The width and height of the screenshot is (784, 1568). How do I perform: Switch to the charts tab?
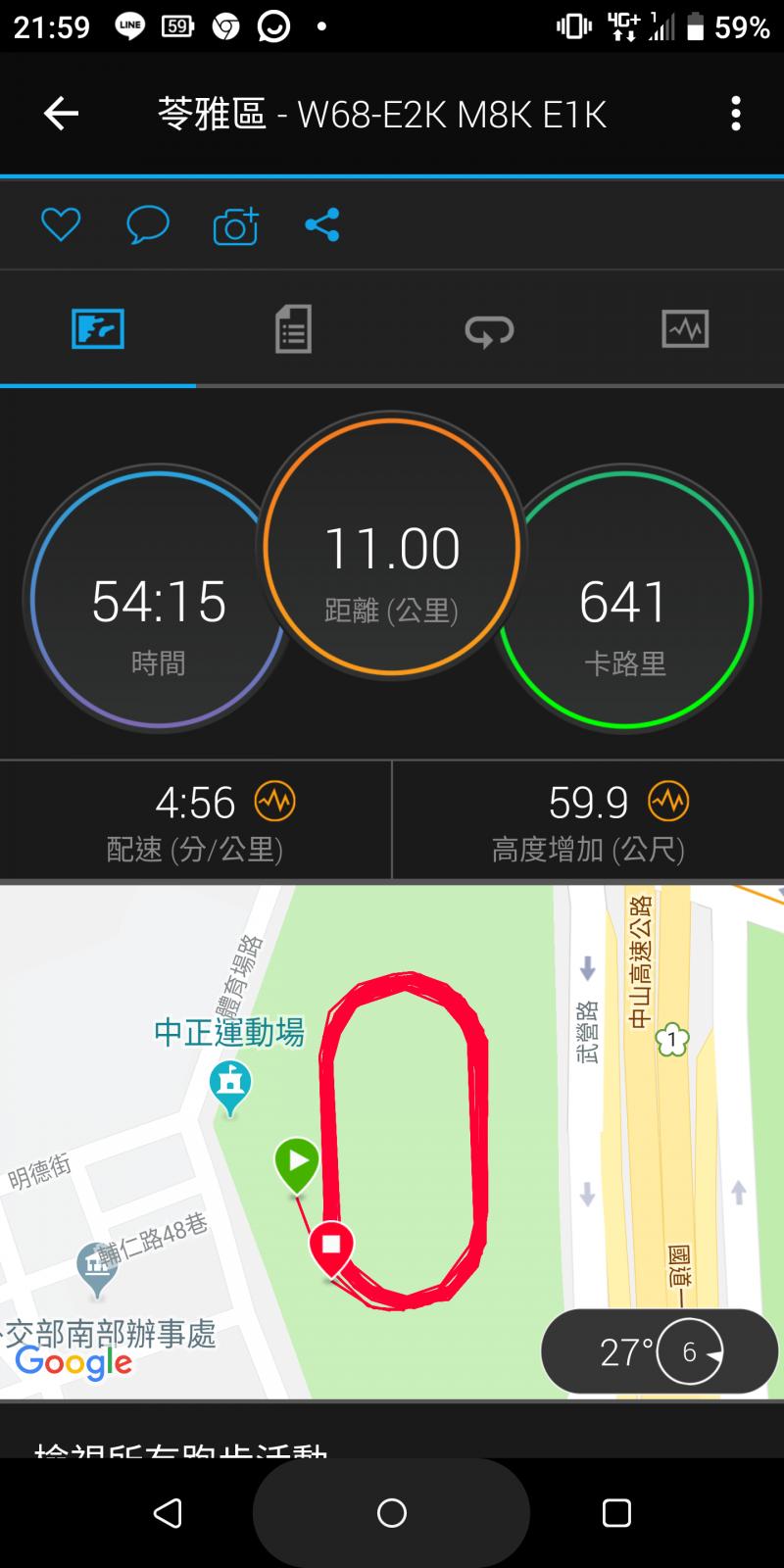[685, 328]
